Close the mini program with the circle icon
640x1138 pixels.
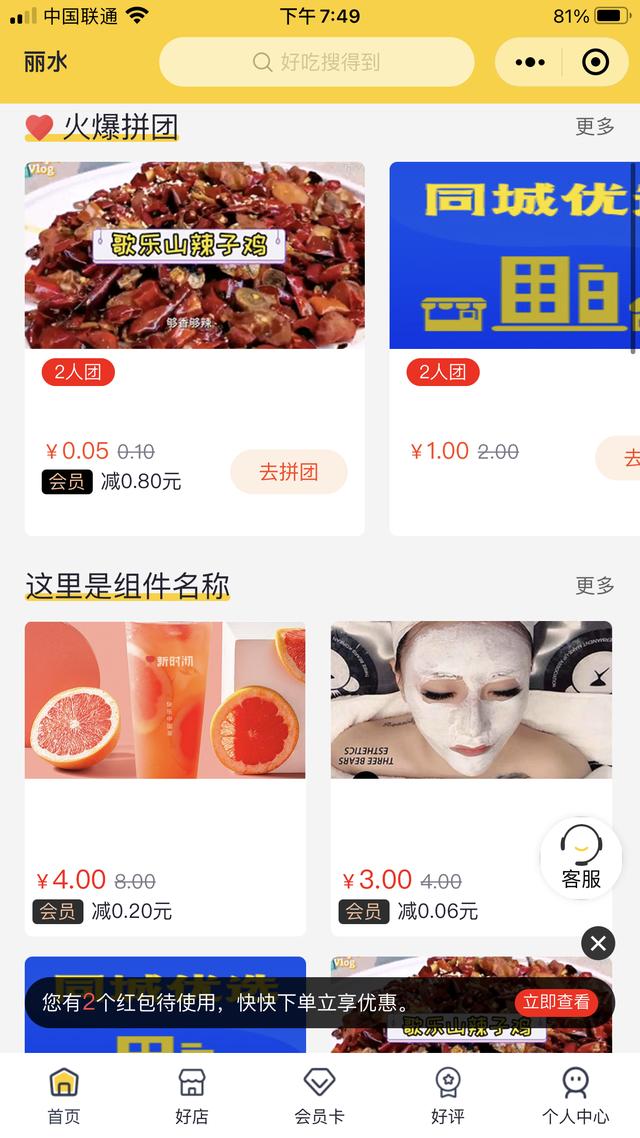tap(595, 62)
